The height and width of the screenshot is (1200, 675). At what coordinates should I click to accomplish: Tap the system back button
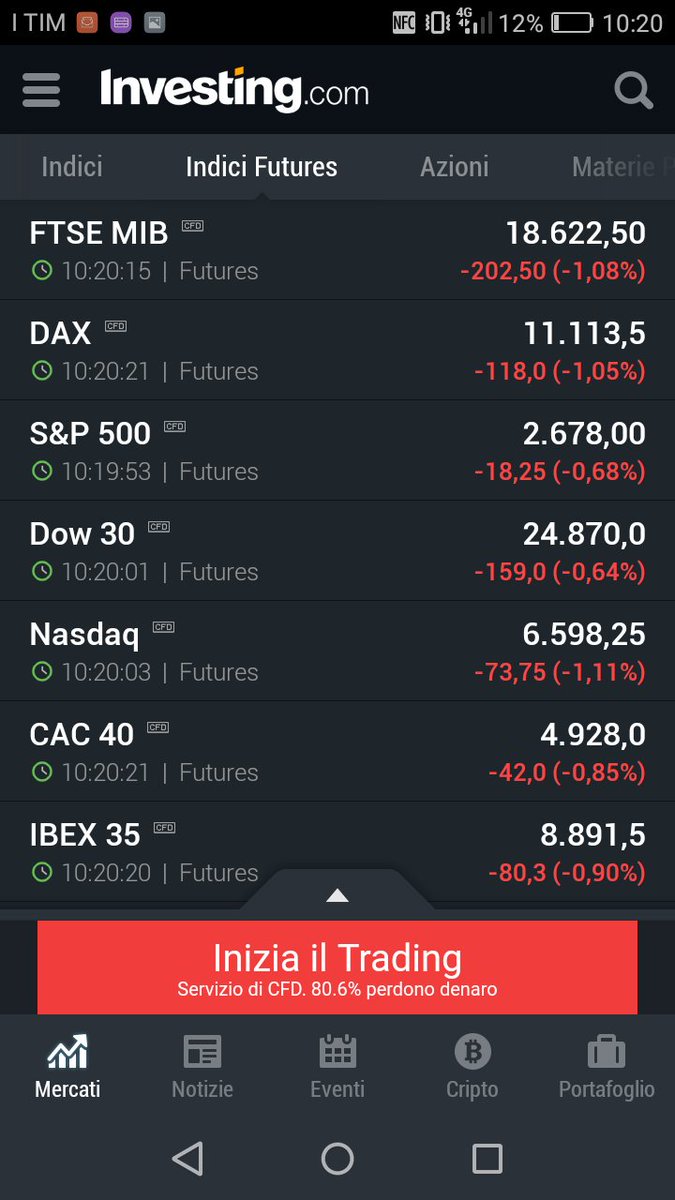(188, 1158)
